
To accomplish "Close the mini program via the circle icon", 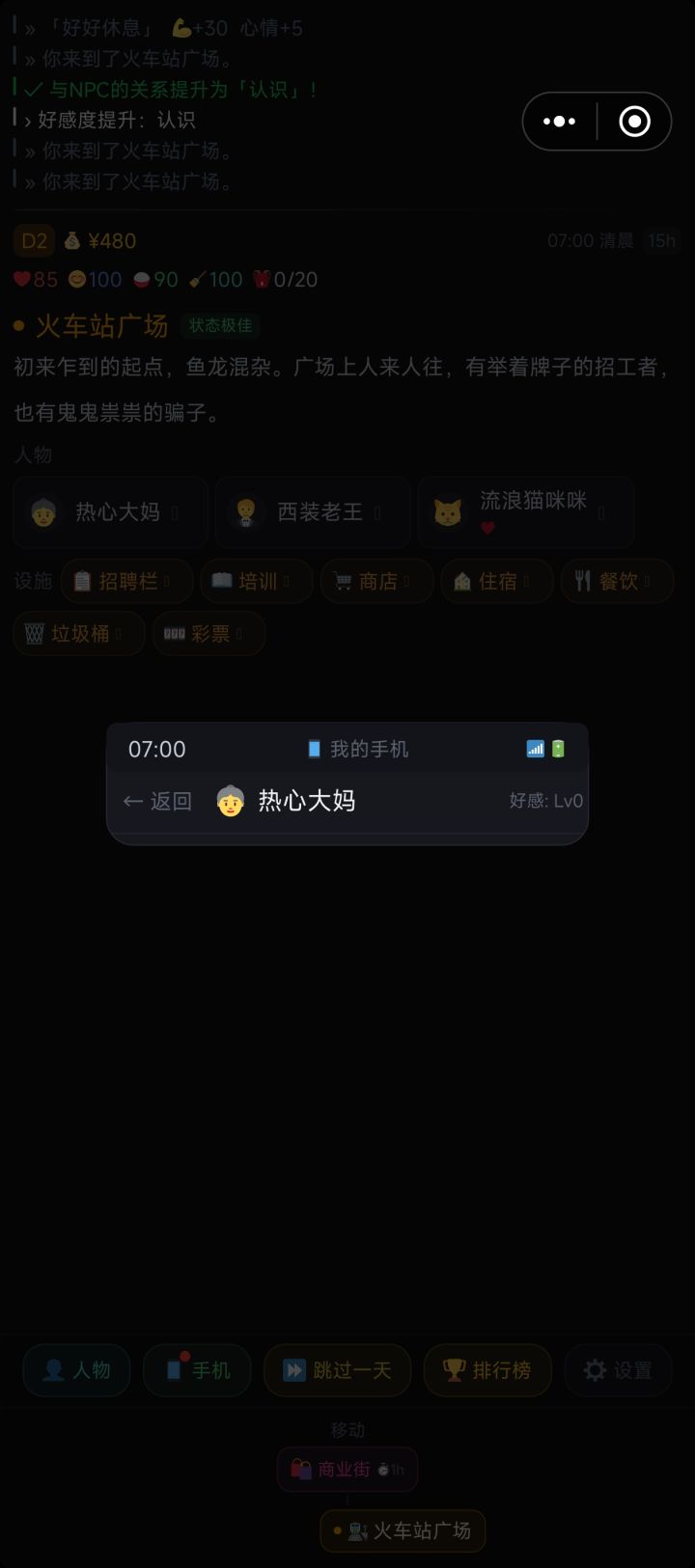I will [634, 122].
